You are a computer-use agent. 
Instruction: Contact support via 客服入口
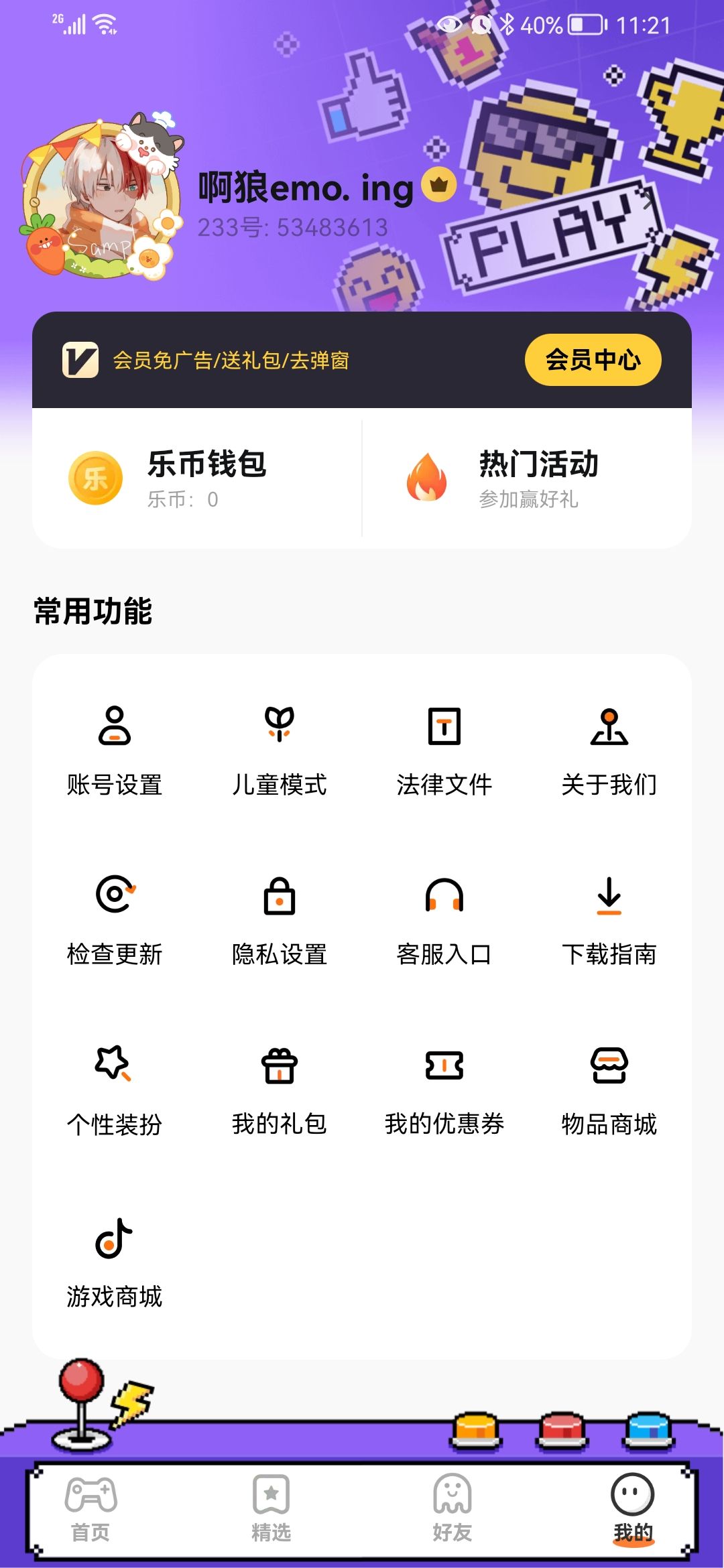coord(444,920)
